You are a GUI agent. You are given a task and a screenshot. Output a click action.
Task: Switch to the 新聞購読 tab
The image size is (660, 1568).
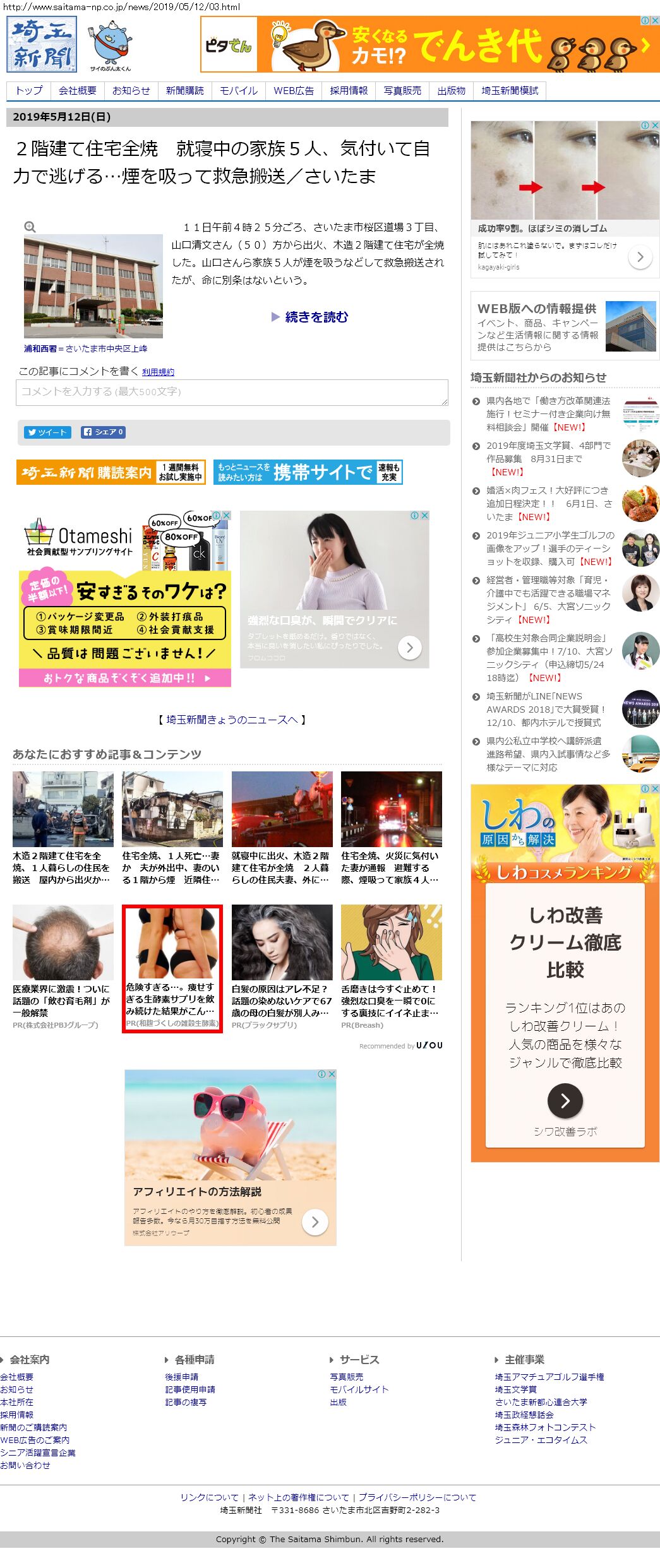(184, 91)
